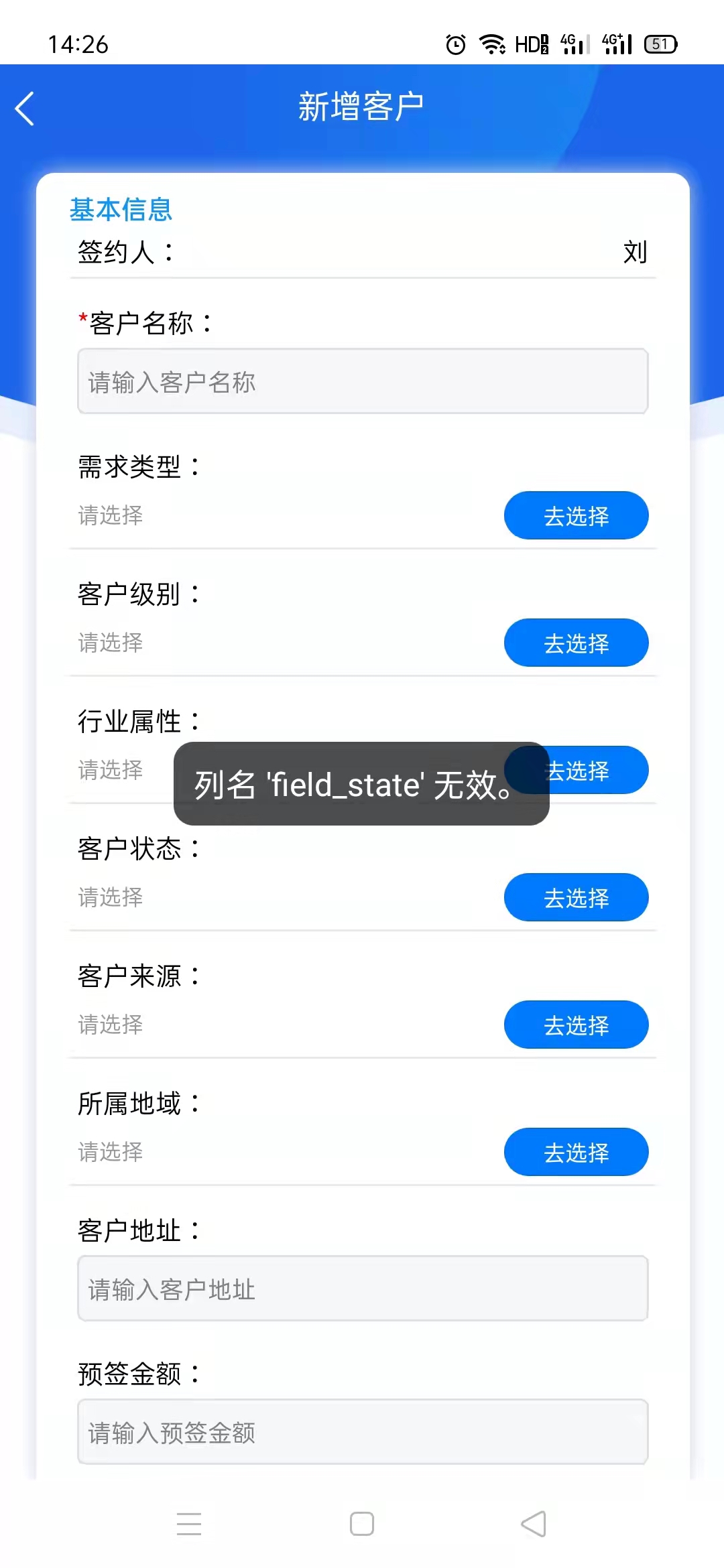Open 去选择 for 行业属性
This screenshot has width=724, height=1568.
point(599,770)
